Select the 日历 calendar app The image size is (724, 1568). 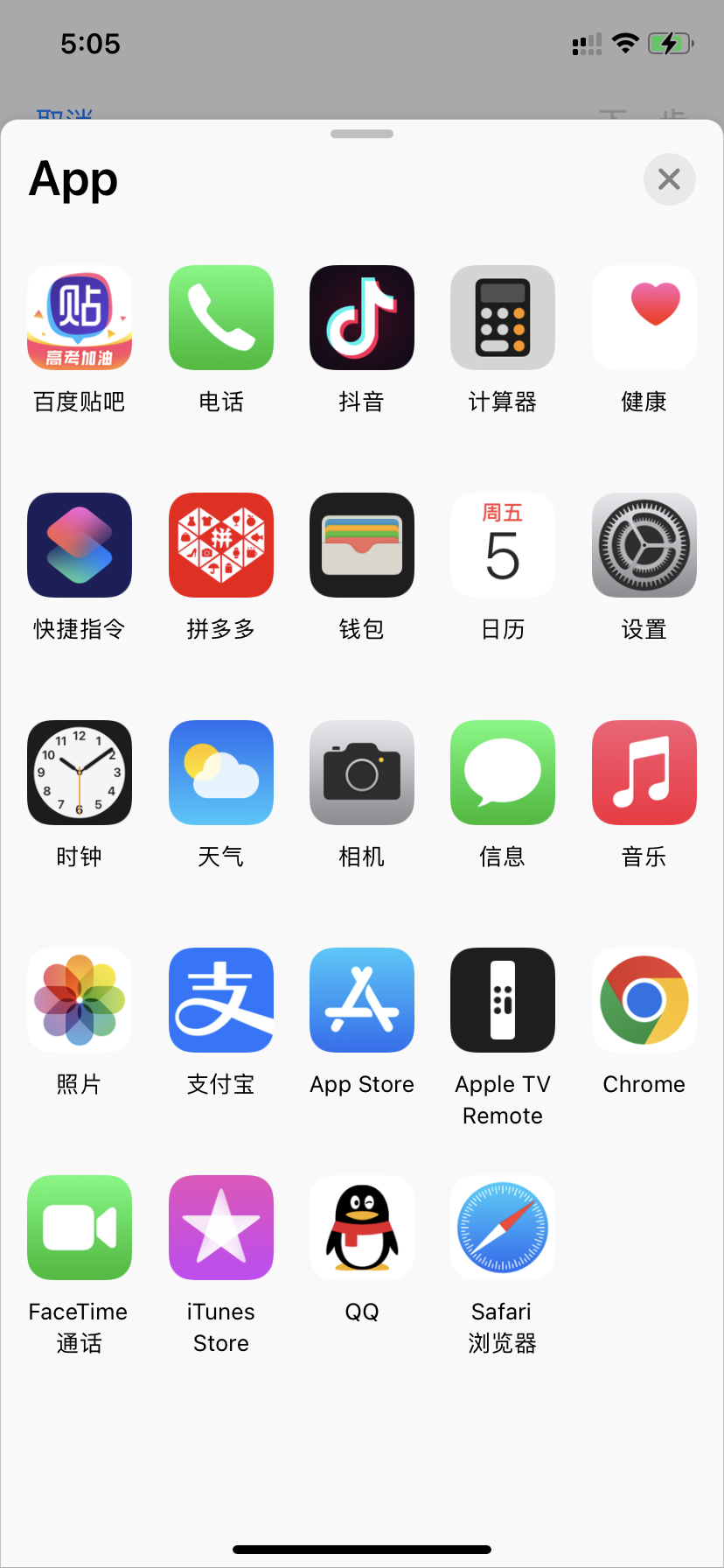503,545
